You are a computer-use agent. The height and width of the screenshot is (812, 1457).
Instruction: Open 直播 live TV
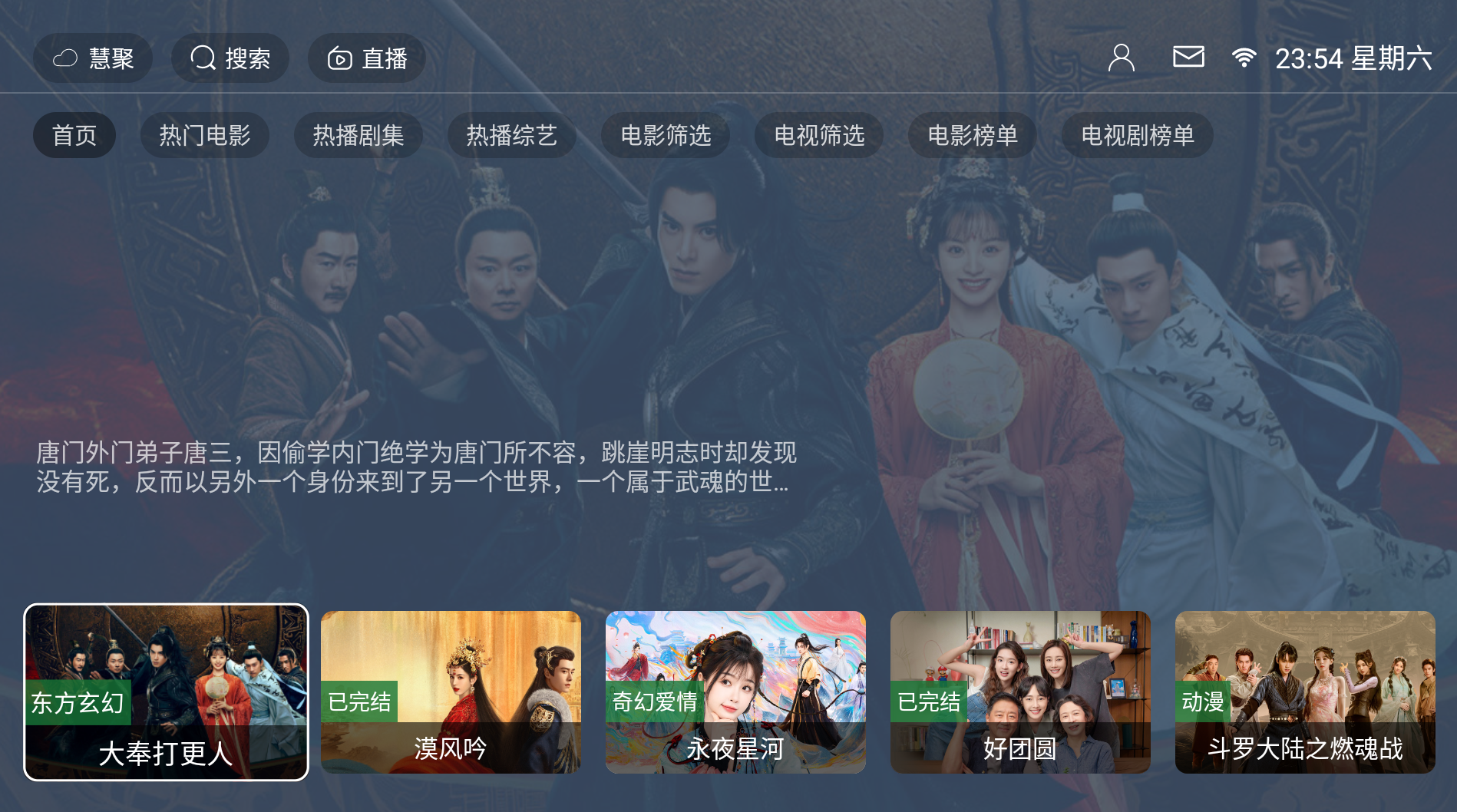click(x=367, y=58)
